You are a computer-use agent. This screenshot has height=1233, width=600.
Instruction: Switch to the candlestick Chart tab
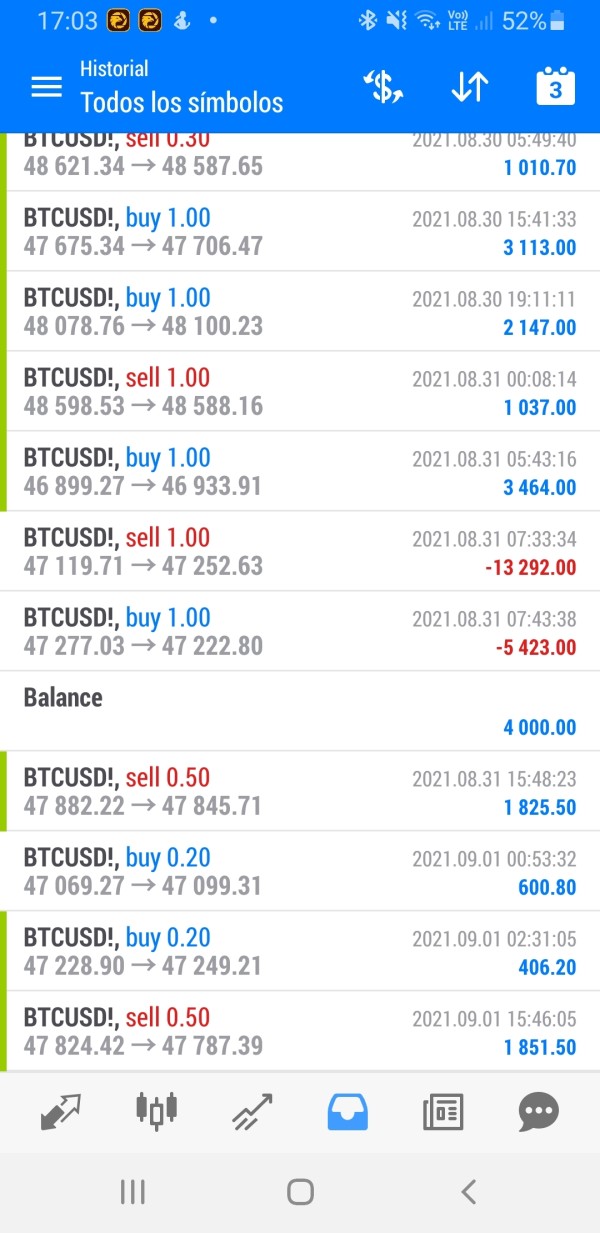pos(157,1110)
